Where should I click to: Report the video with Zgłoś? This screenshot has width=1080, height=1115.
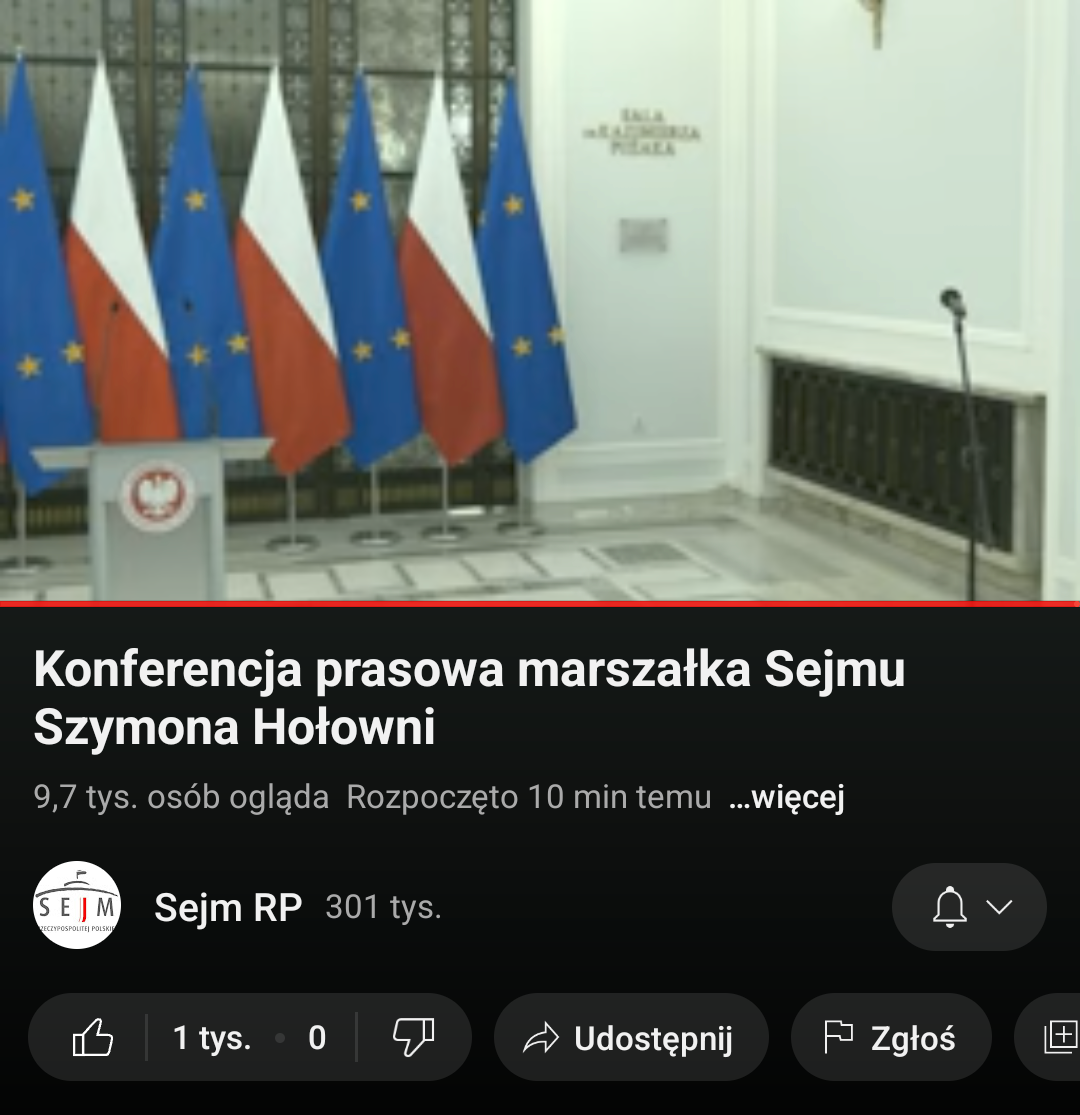(890, 1038)
